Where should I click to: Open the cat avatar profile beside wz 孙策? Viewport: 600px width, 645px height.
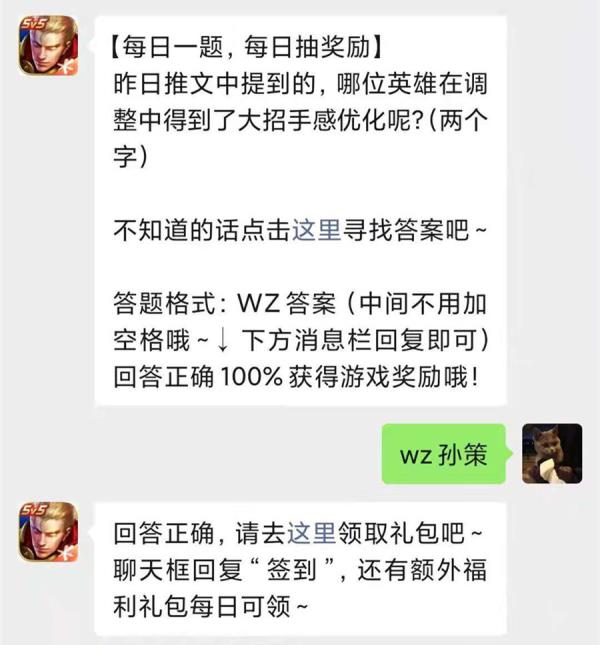pyautogui.click(x=552, y=453)
